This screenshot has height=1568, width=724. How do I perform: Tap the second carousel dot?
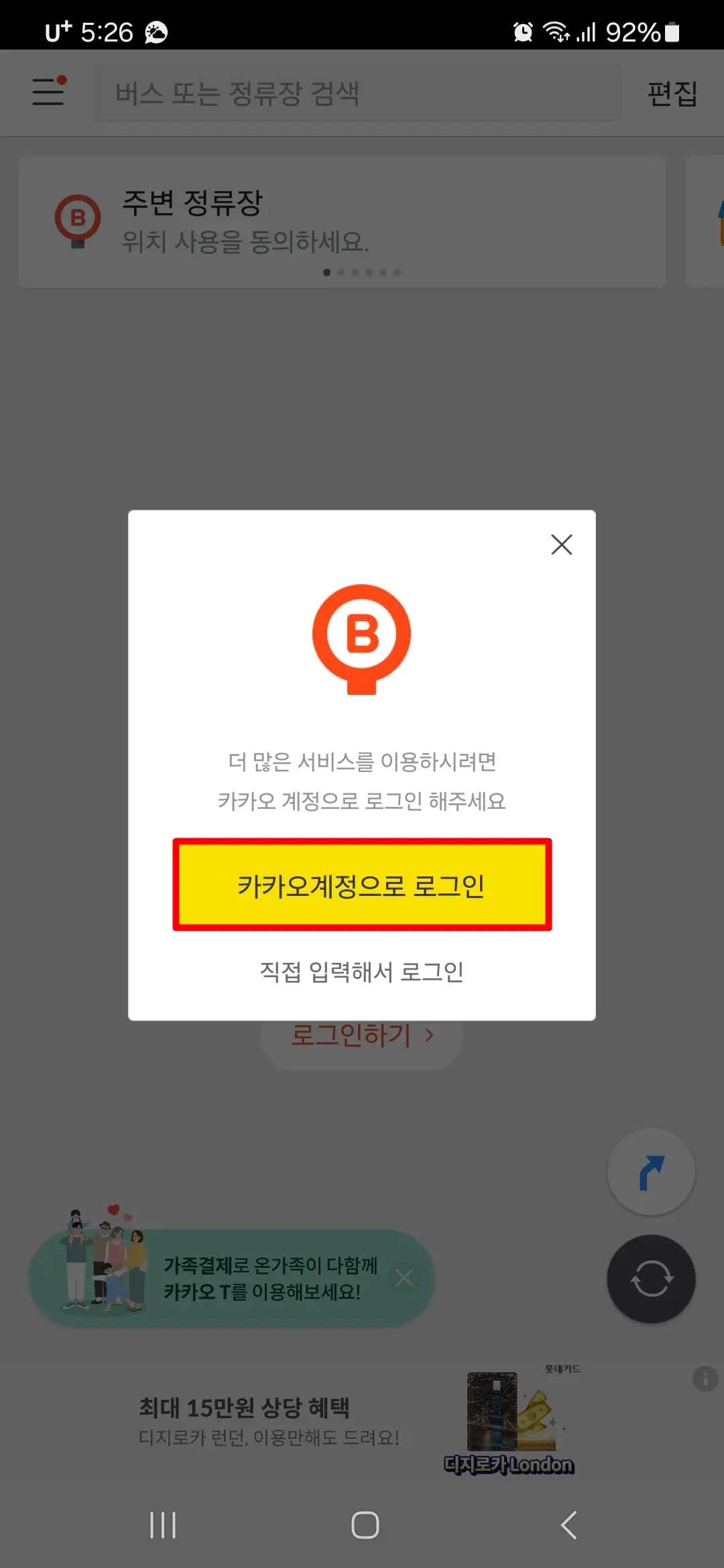pyautogui.click(x=342, y=272)
